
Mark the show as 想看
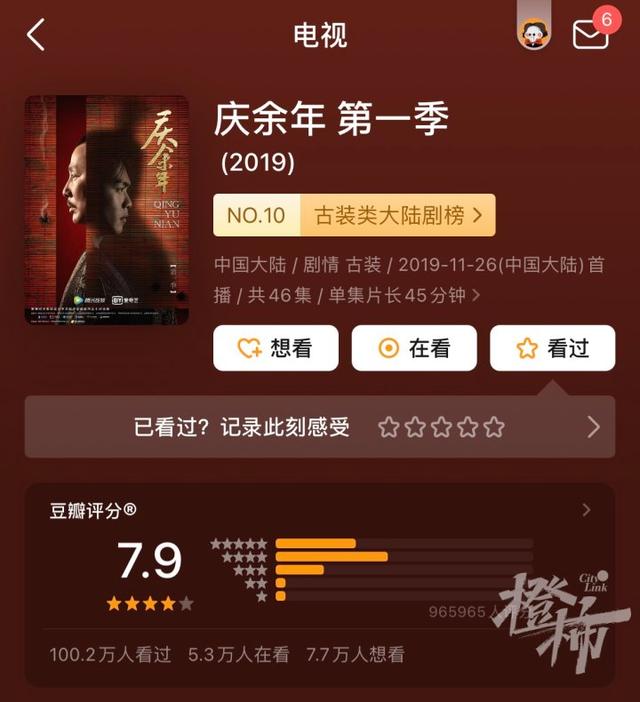pyautogui.click(x=275, y=348)
